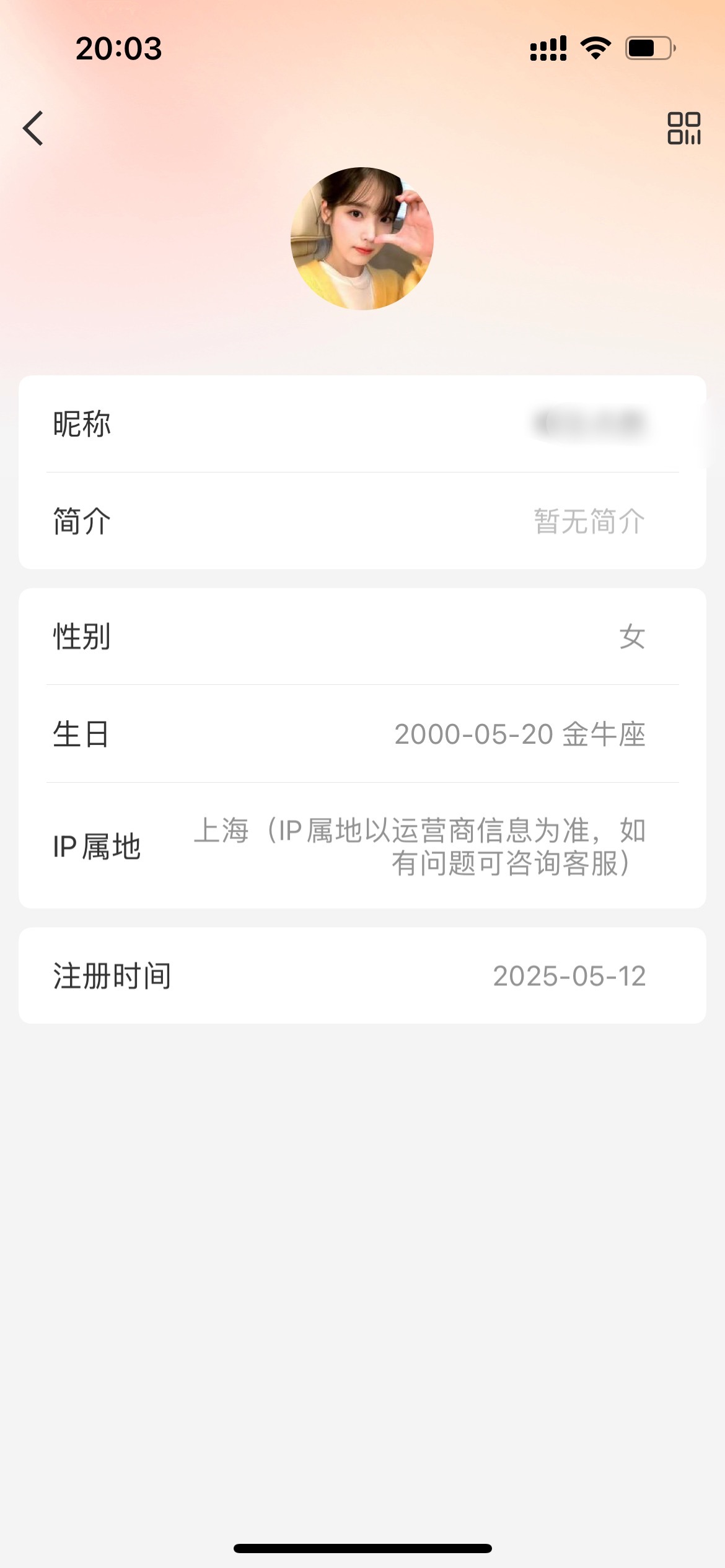The height and width of the screenshot is (1568, 725).
Task: Open the QR code icon
Action: (x=683, y=128)
